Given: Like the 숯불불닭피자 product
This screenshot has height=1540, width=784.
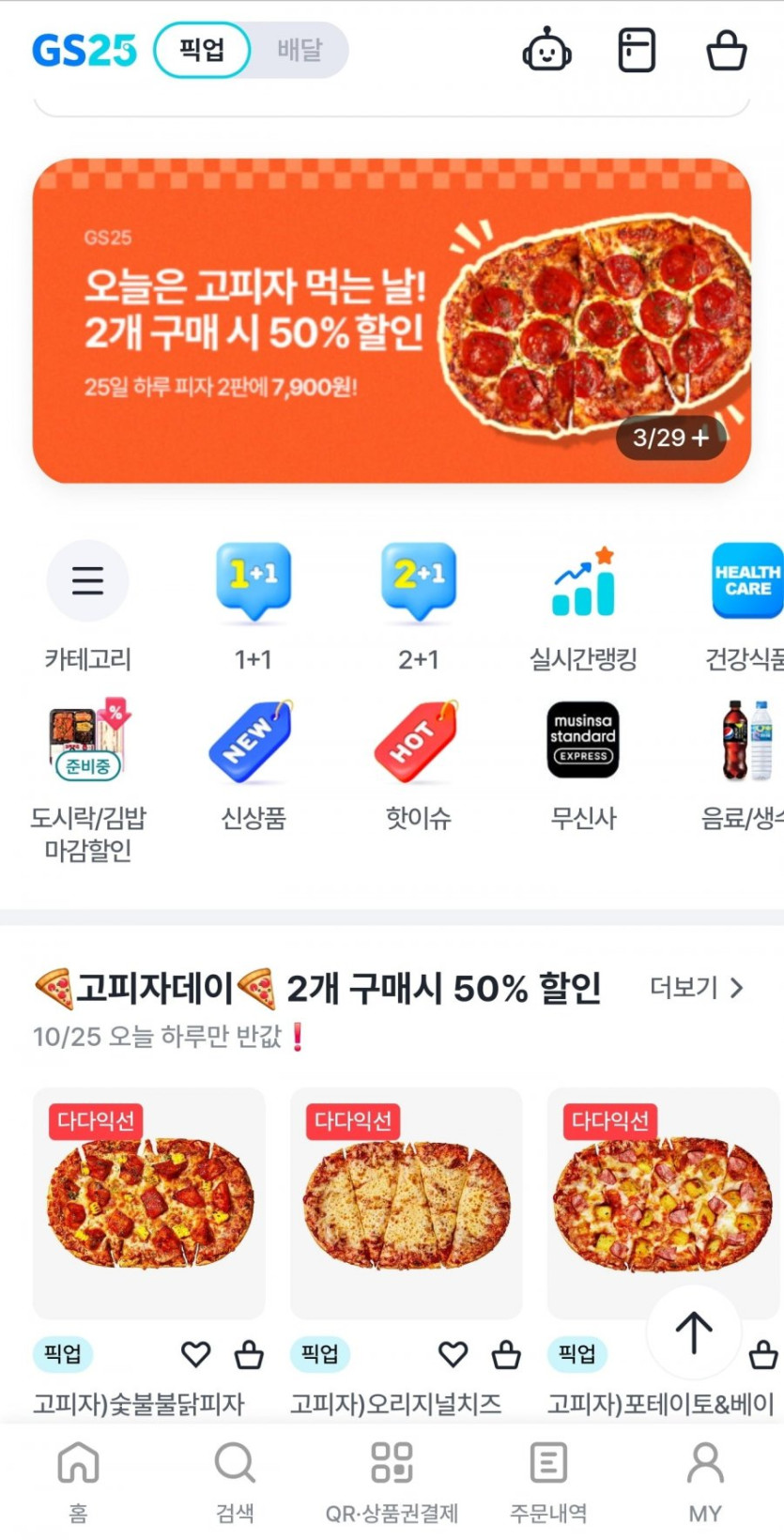Looking at the screenshot, I should tap(195, 1354).
